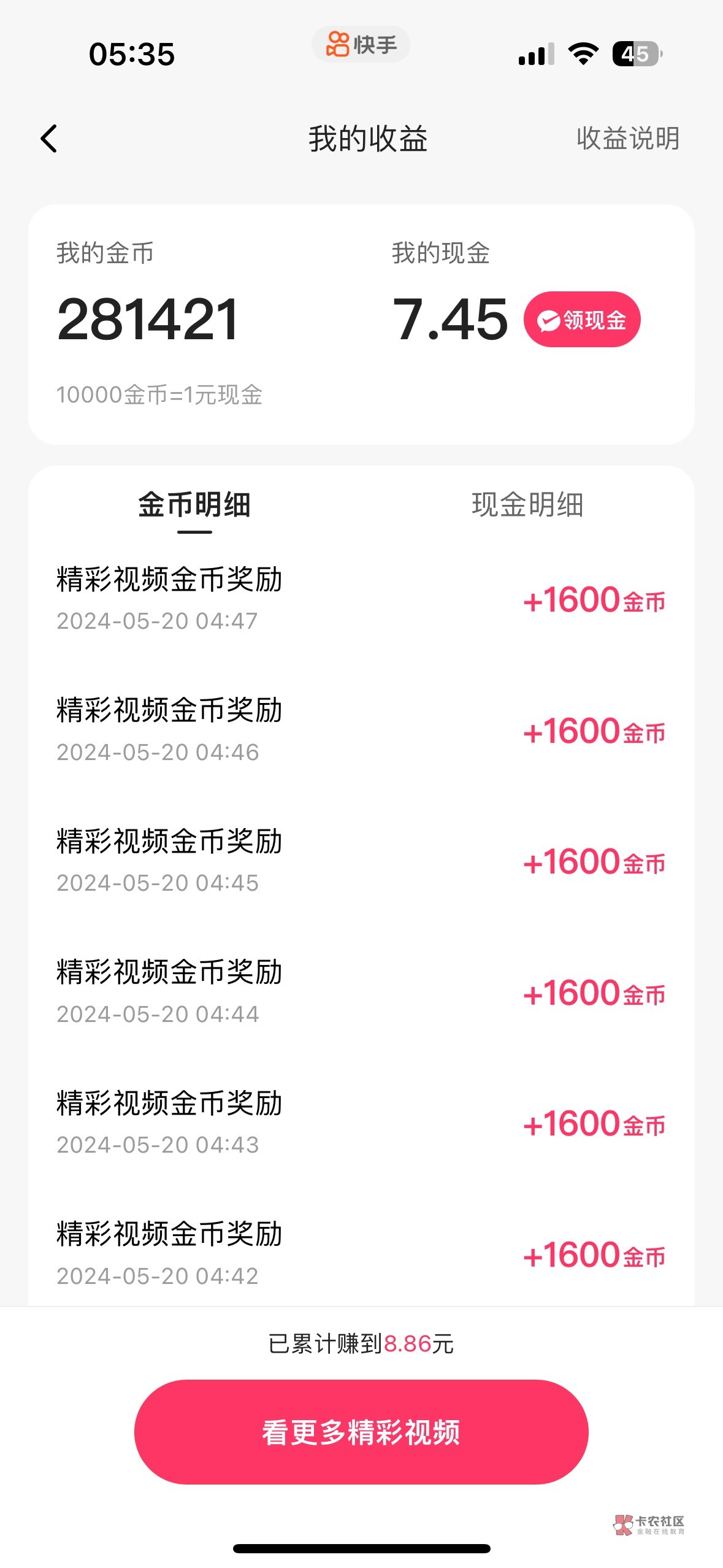Go back using the top-left arrow
This screenshot has width=723, height=1568.
pos(49,139)
